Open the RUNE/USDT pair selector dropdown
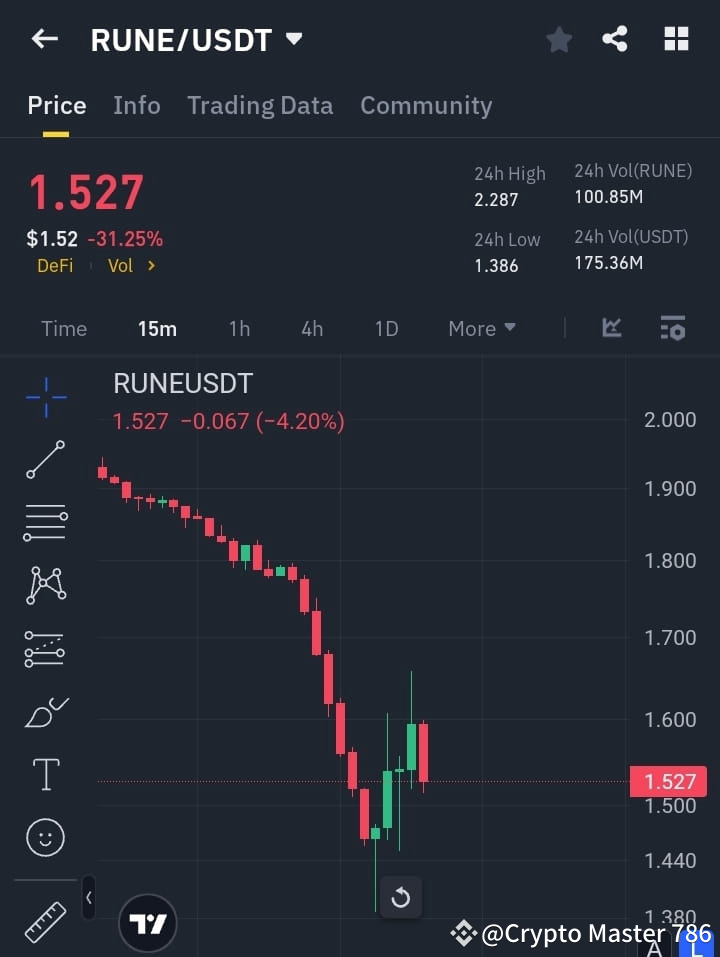 tap(293, 40)
